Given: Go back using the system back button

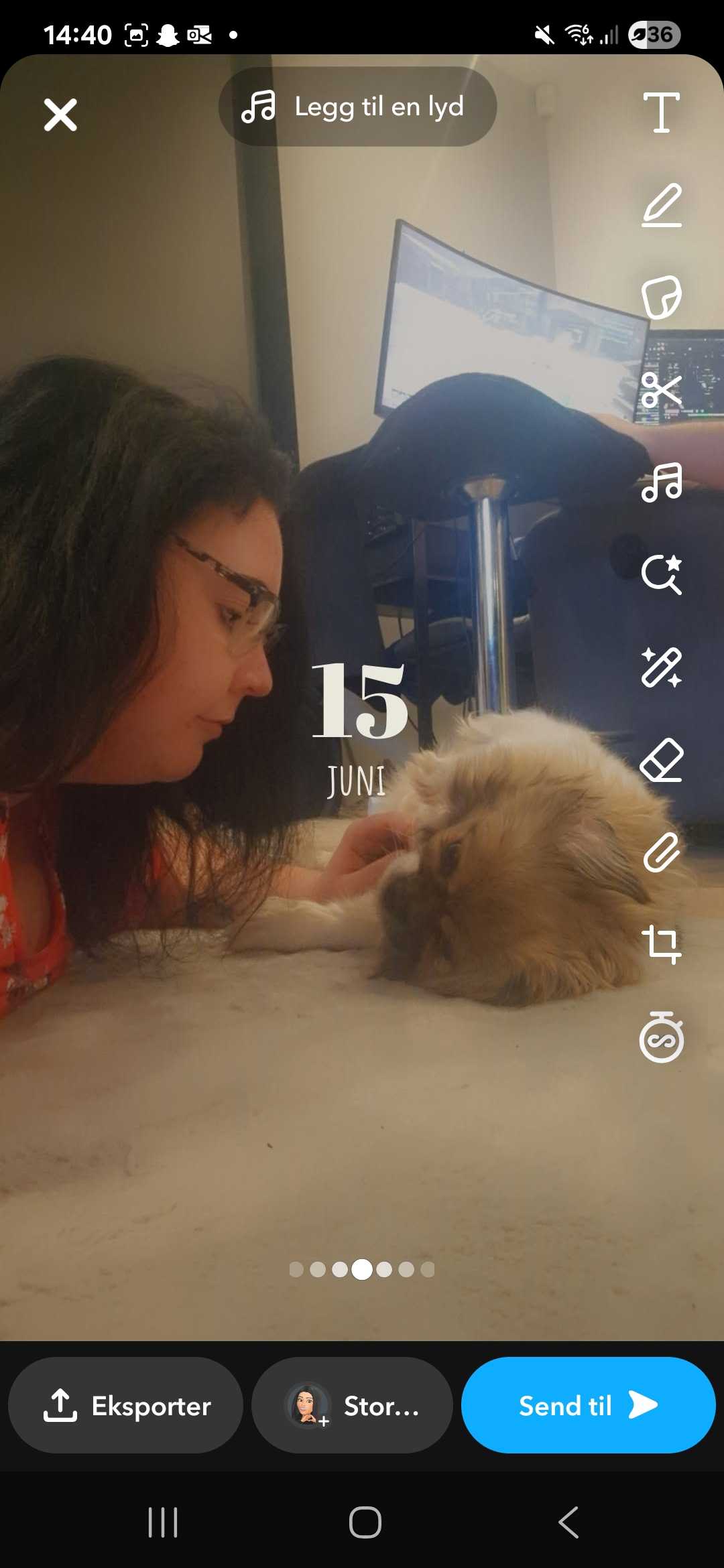Looking at the screenshot, I should tap(568, 1522).
